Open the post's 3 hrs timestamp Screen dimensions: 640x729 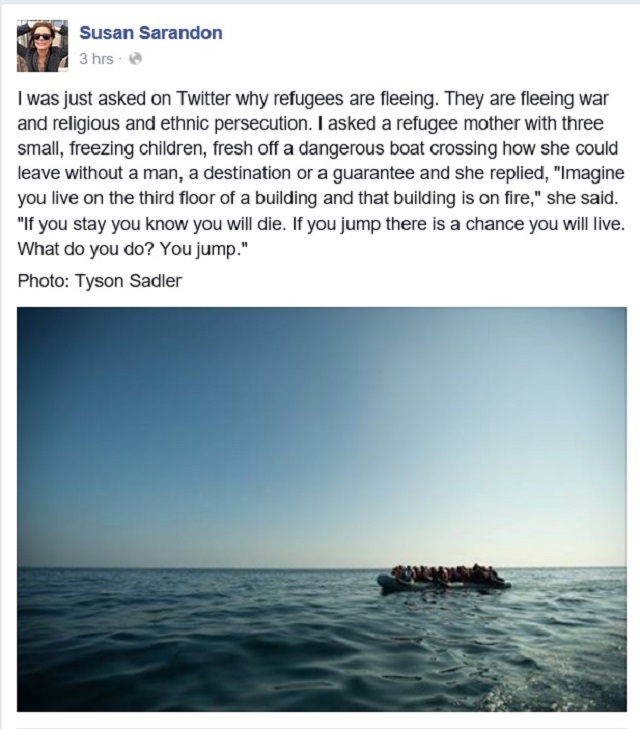pos(96,59)
